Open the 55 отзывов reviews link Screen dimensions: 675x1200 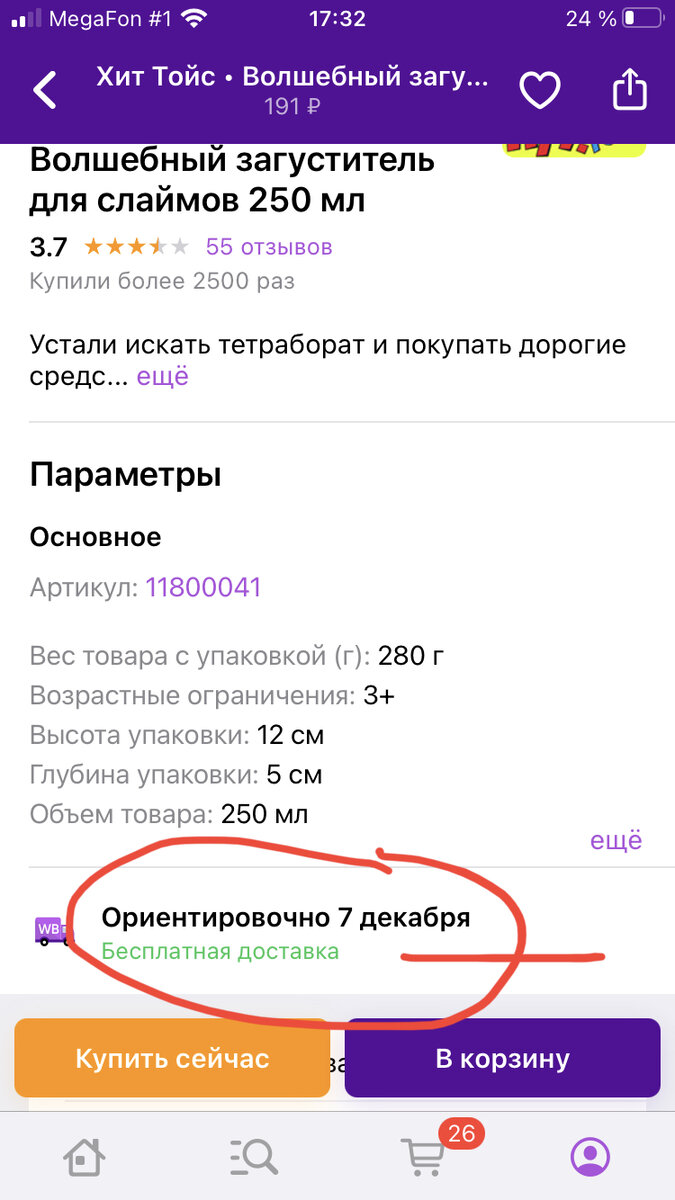point(269,247)
